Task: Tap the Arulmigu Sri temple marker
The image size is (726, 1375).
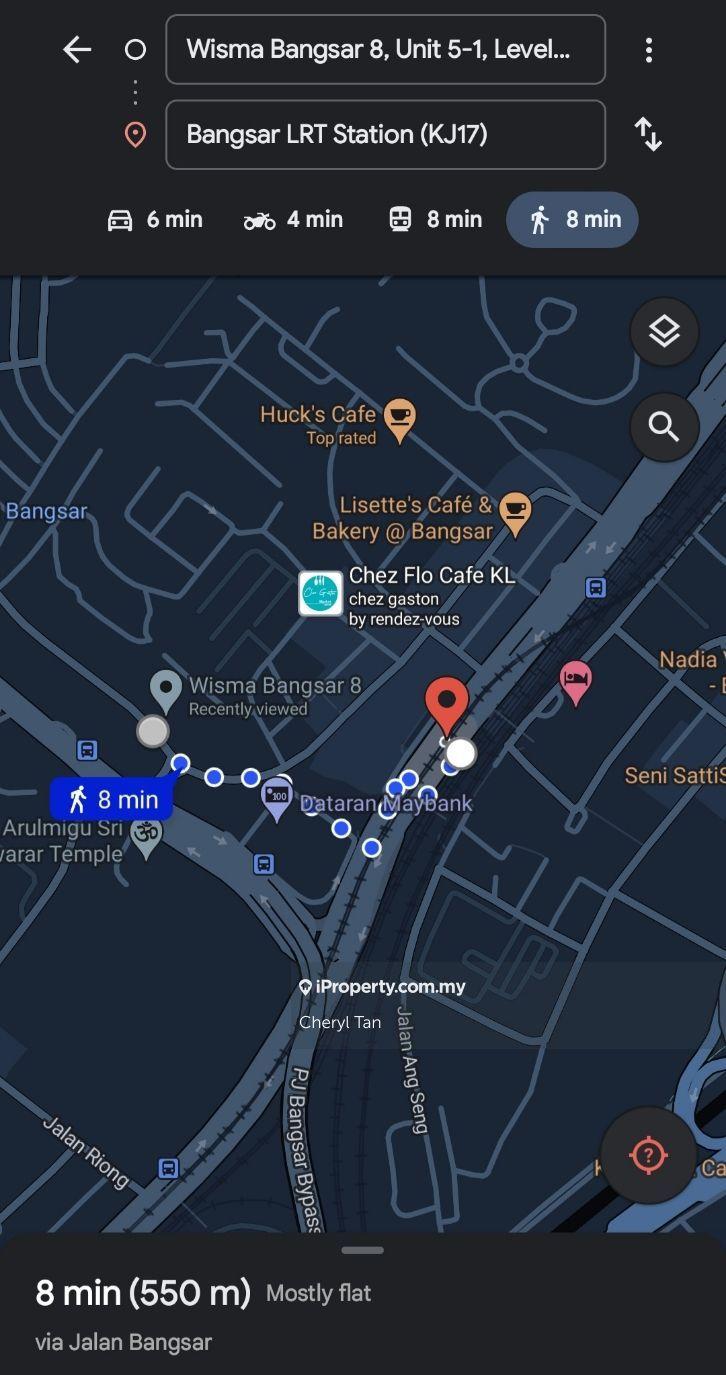Action: pyautogui.click(x=146, y=837)
